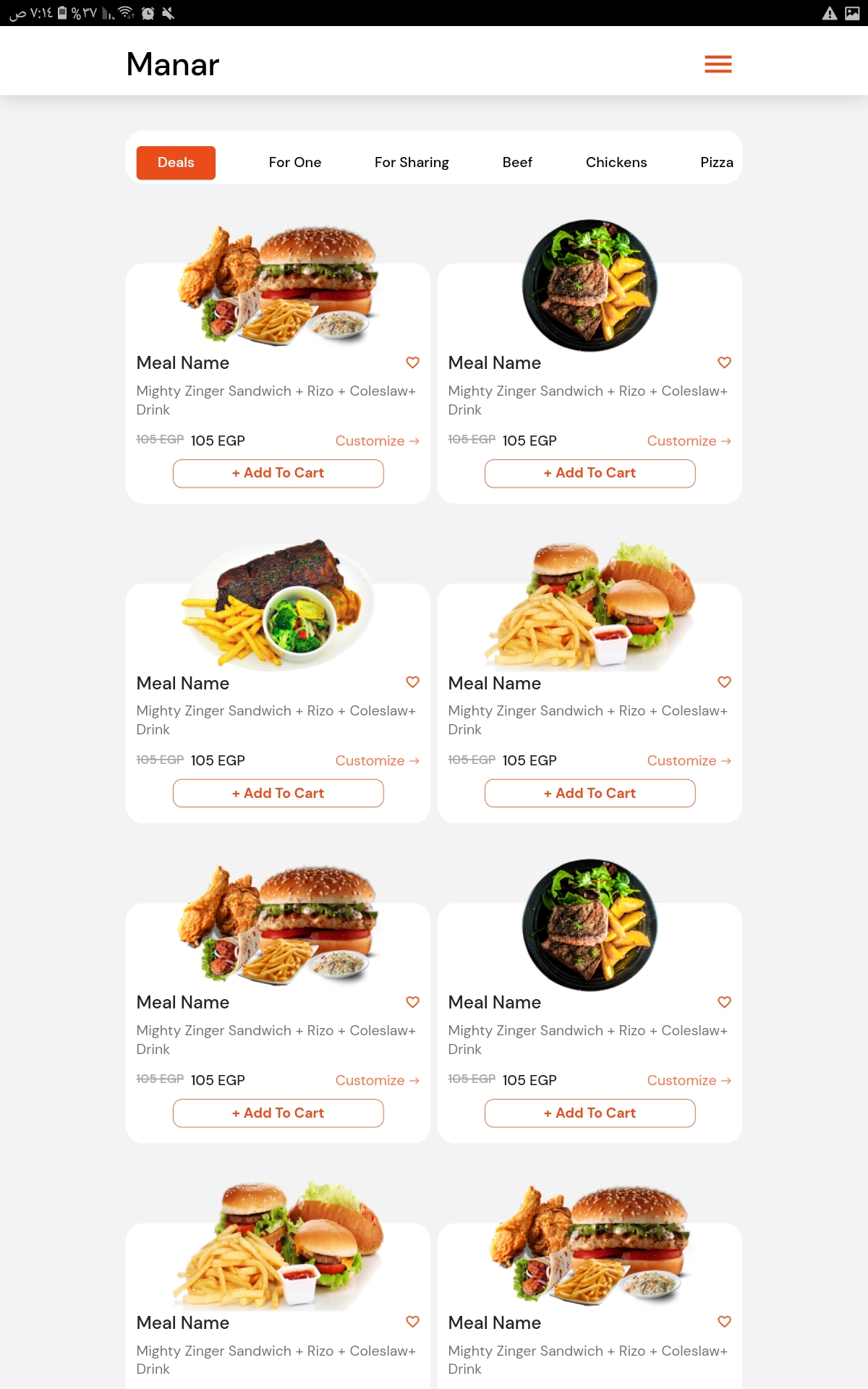
Task: Open the Beef category
Action: [517, 163]
